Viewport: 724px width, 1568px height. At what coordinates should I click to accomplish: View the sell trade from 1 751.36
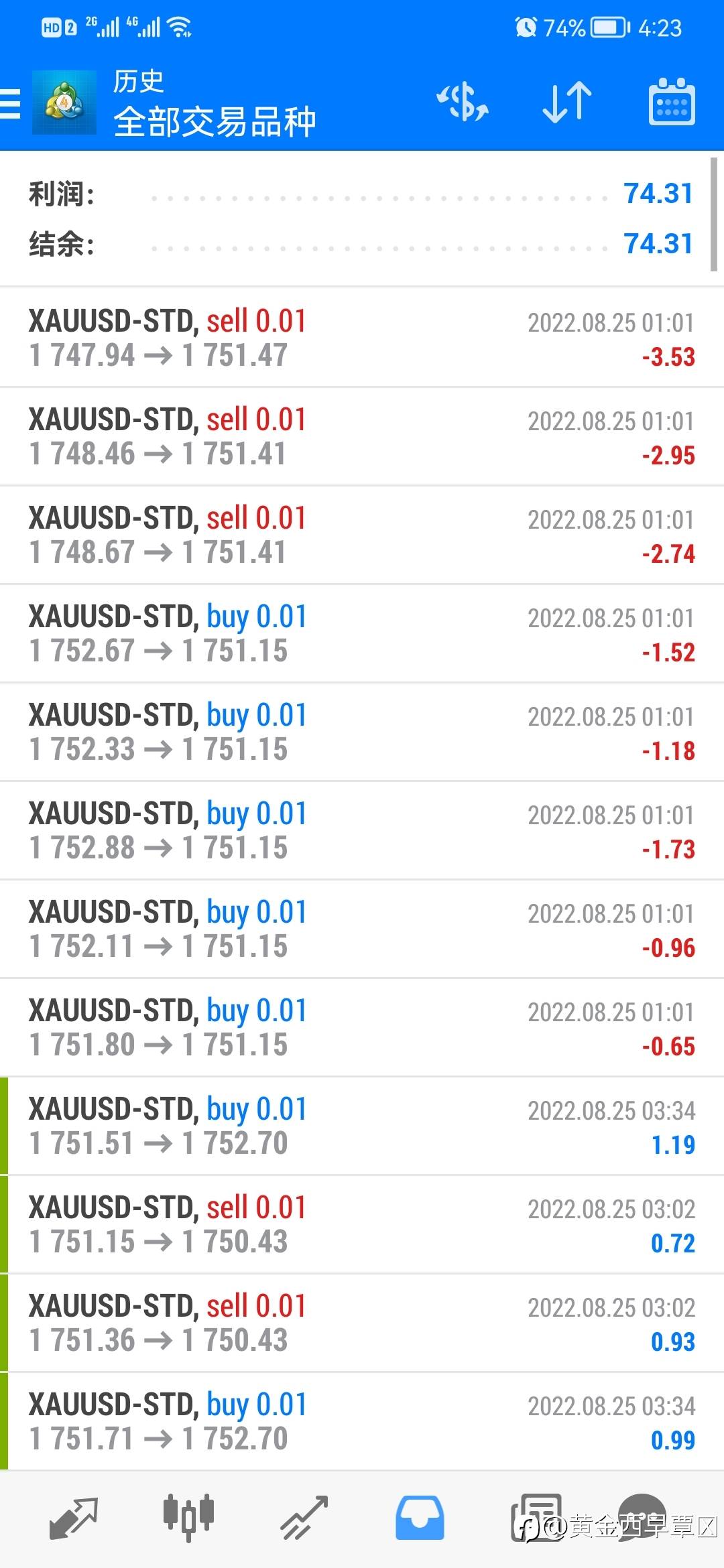pyautogui.click(x=362, y=1323)
